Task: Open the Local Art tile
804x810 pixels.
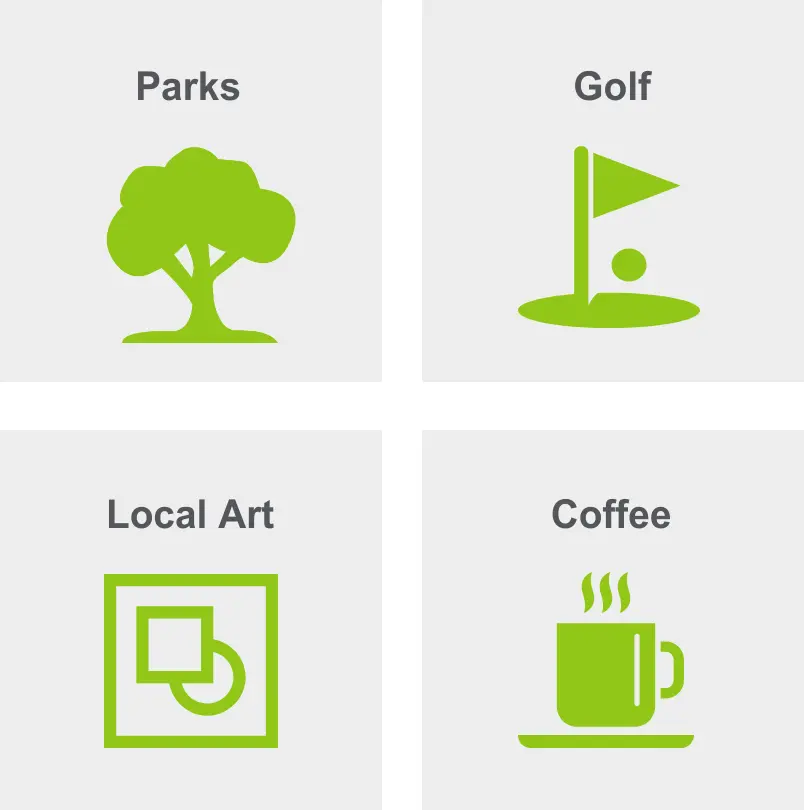Action: point(190,620)
